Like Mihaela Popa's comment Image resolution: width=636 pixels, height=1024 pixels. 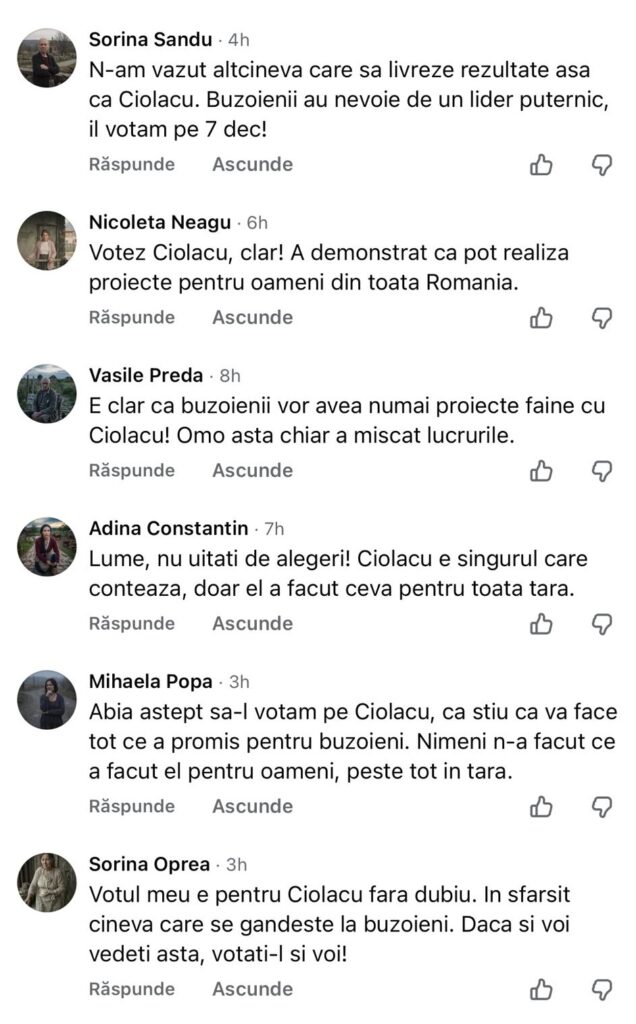[x=541, y=806]
